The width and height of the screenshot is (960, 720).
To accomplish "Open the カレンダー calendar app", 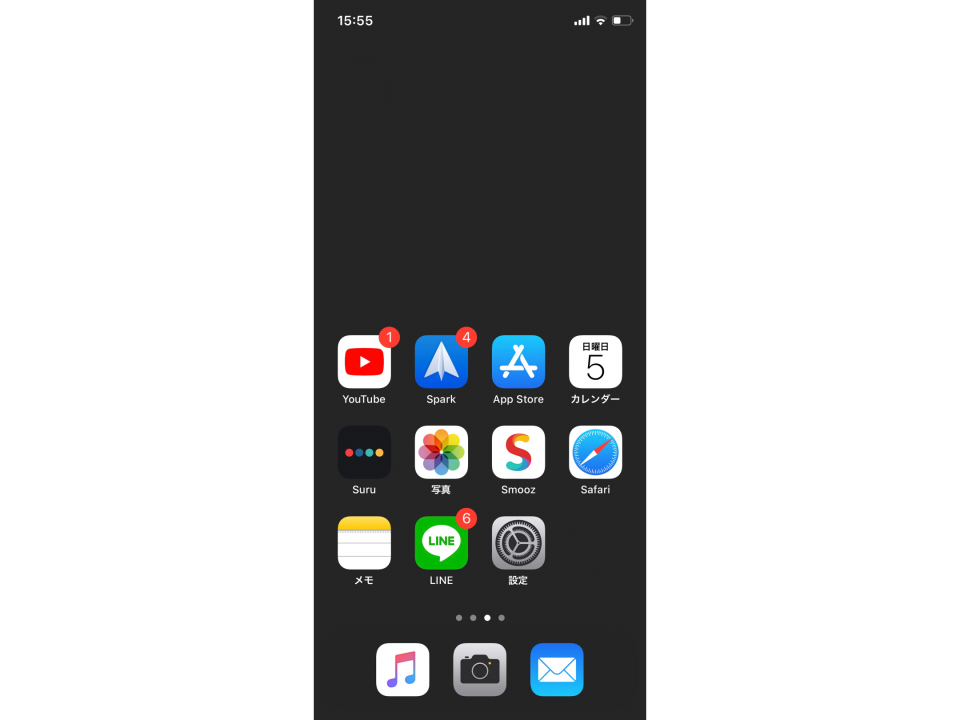I will [595, 362].
